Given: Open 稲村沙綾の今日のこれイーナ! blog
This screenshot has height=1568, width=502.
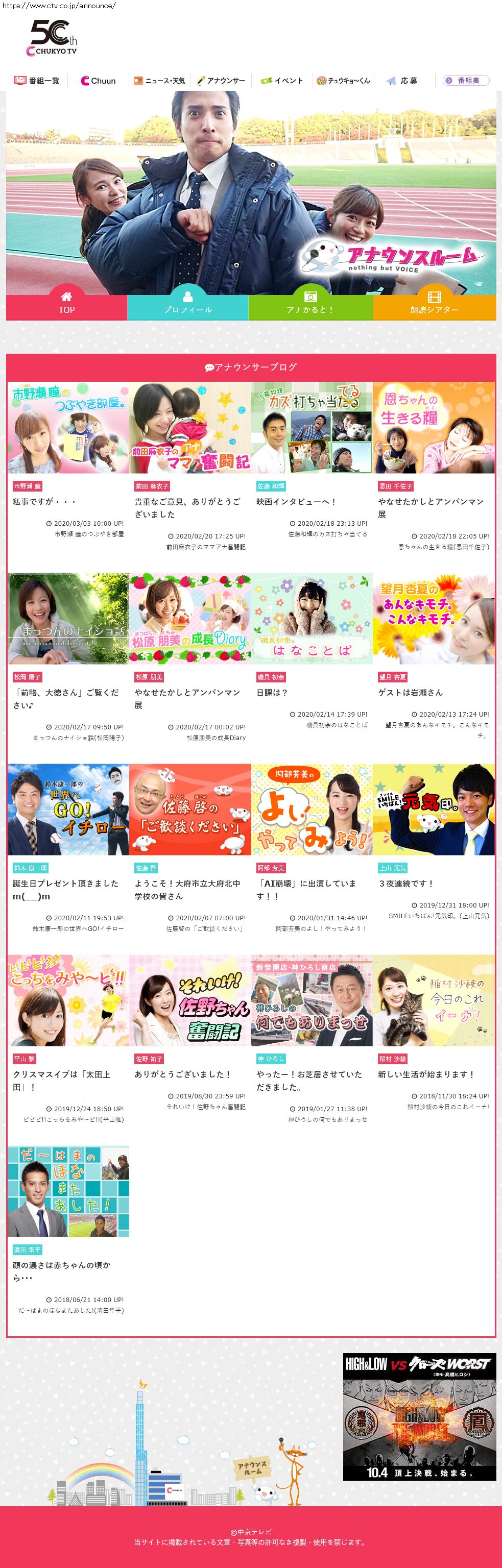Looking at the screenshot, I should click(434, 1000).
